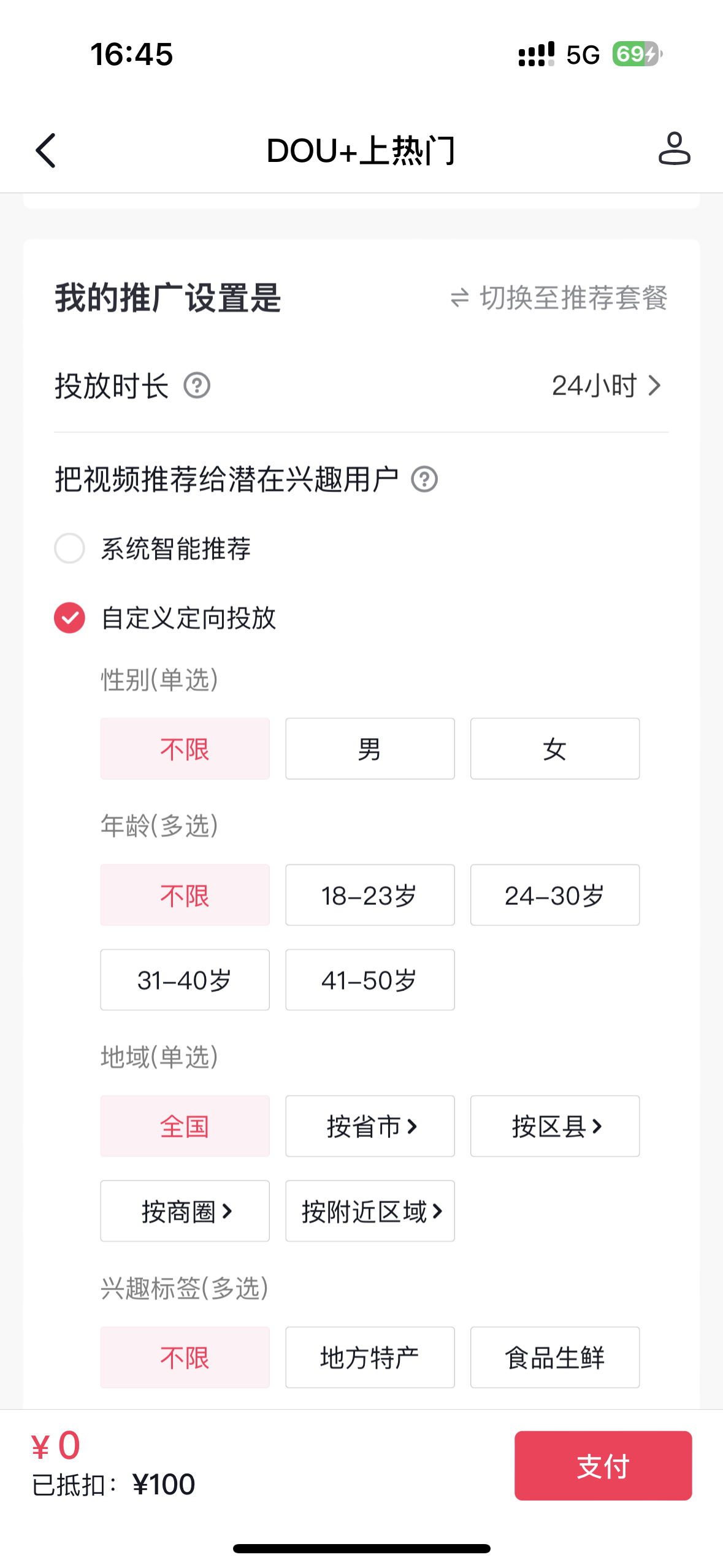Image resolution: width=723 pixels, height=1568 pixels.
Task: Open 按附近区域 region selection
Action: coord(370,1211)
